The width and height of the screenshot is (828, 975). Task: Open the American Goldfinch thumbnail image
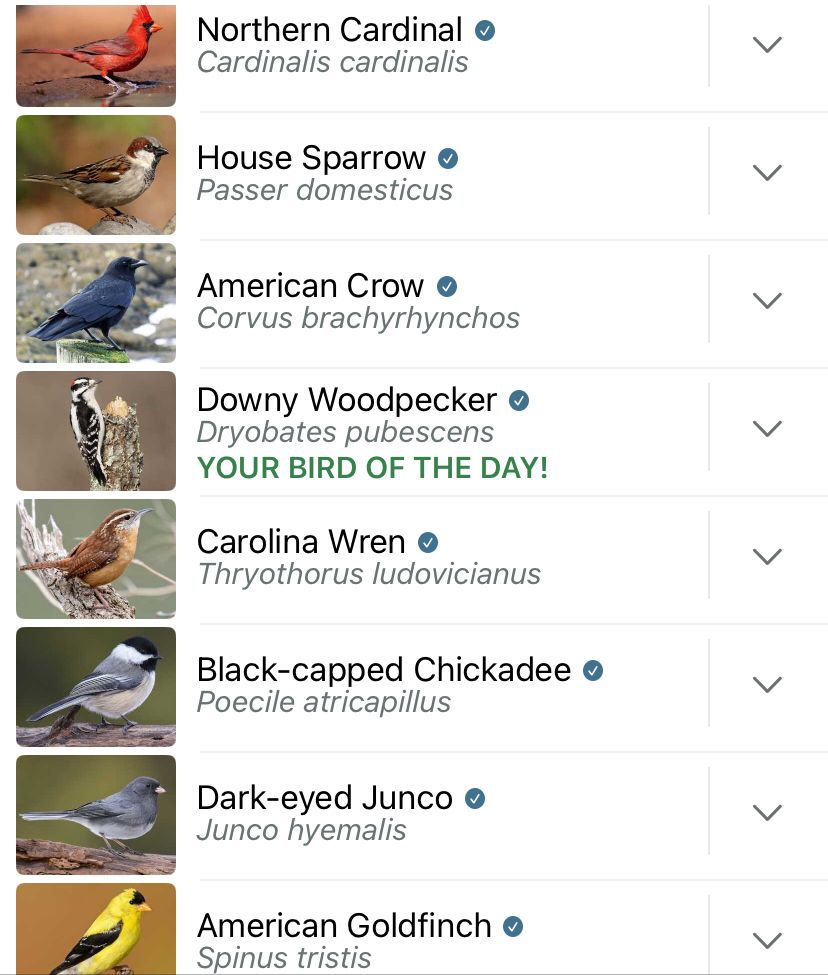[x=95, y=930]
